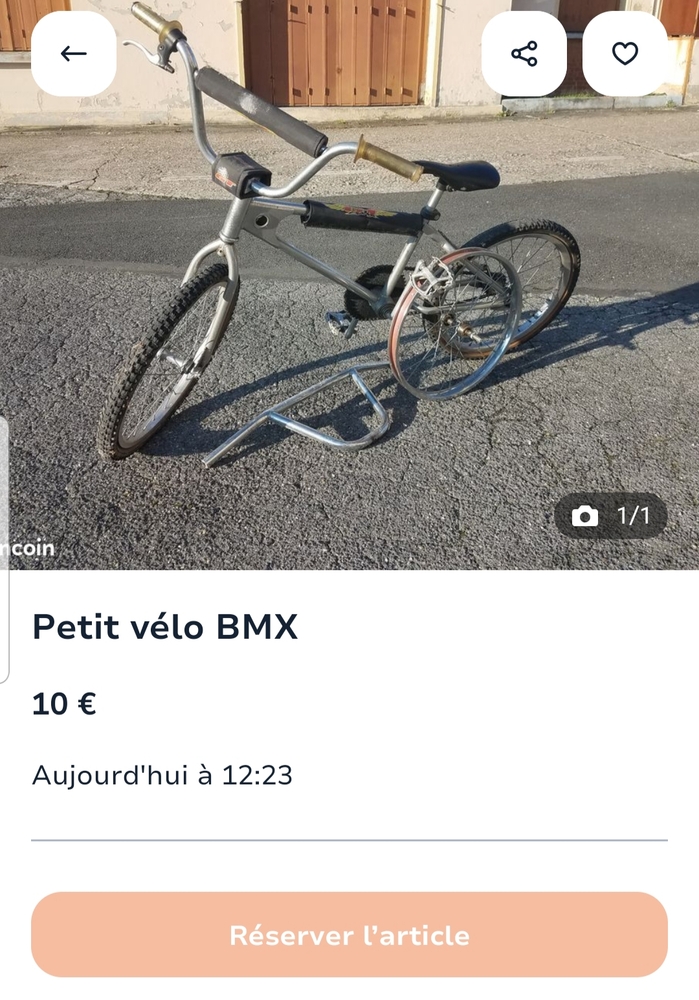699x1000 pixels.
Task: Tap Réserver l'article button
Action: click(x=349, y=935)
